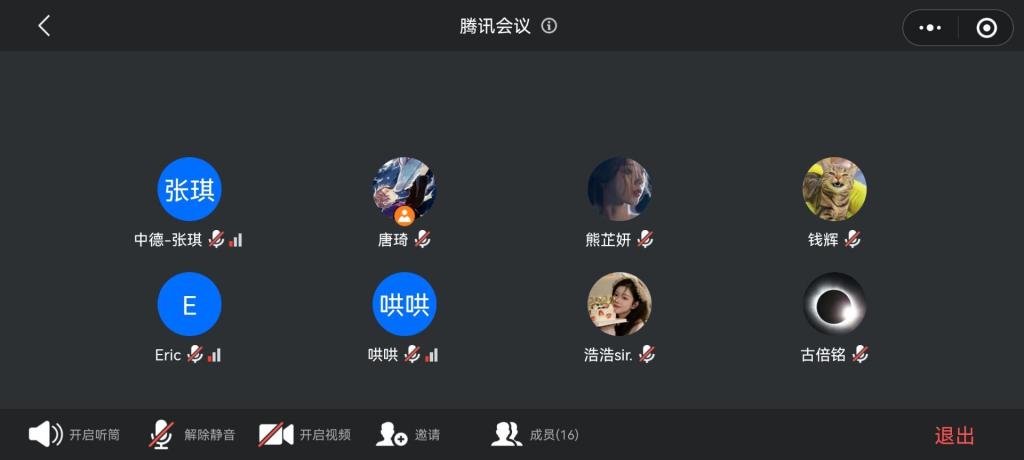The image size is (1024, 460).
Task: Invite participants using 邀请
Action: tap(408, 435)
